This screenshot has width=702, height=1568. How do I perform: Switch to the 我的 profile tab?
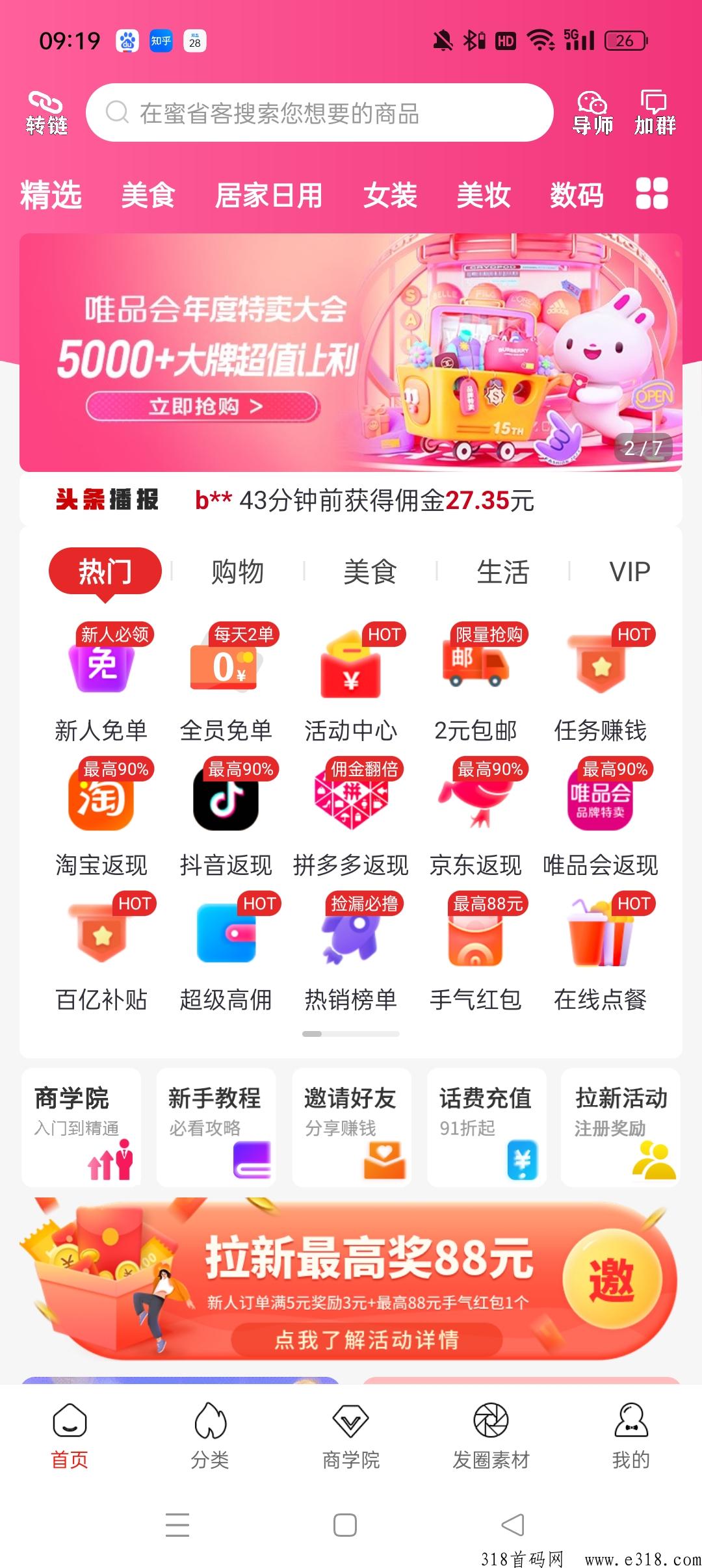pyautogui.click(x=631, y=1435)
